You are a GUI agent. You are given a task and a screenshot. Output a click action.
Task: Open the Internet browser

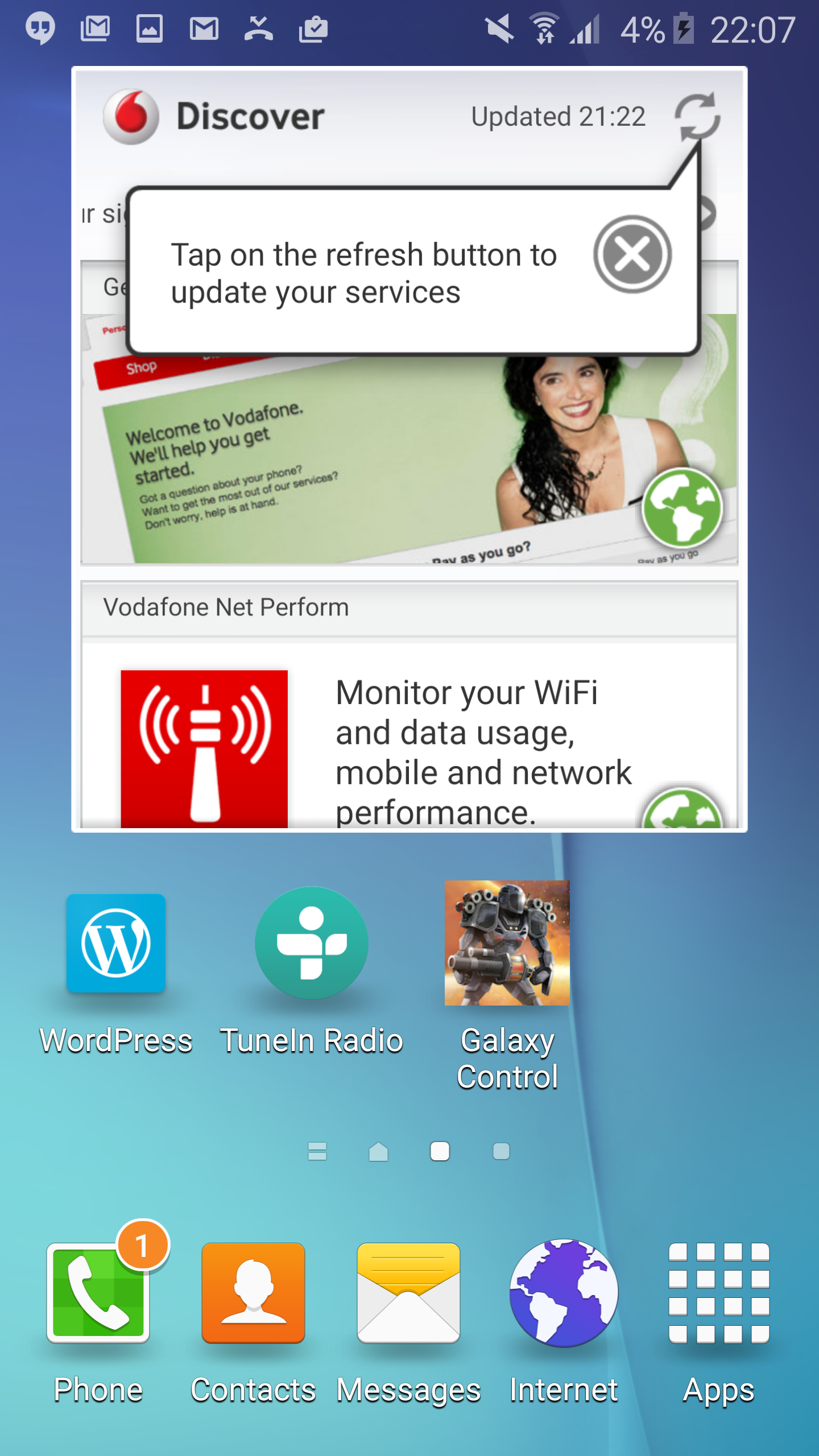pos(564,1321)
